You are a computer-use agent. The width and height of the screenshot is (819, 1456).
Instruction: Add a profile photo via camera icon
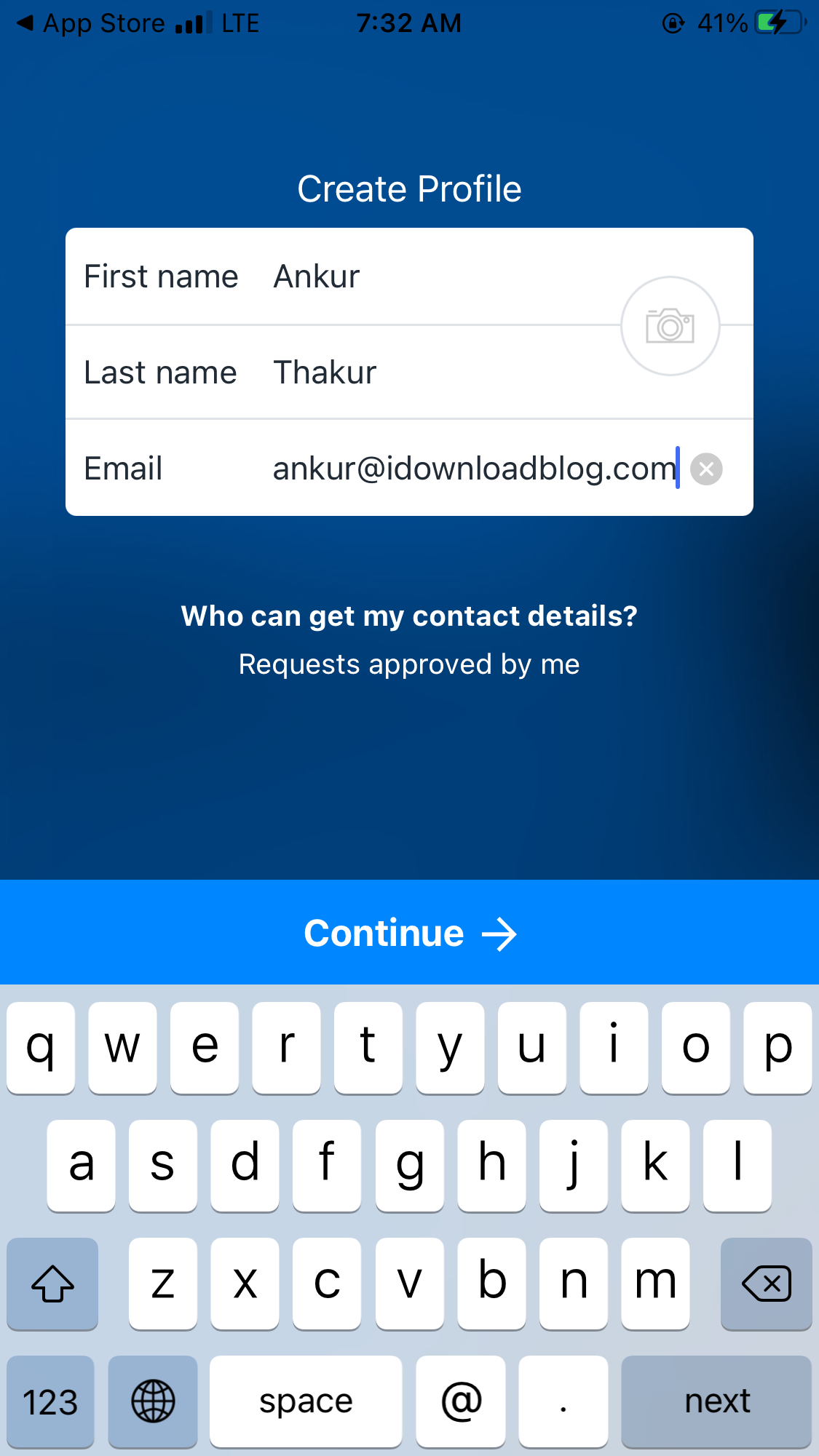670,326
